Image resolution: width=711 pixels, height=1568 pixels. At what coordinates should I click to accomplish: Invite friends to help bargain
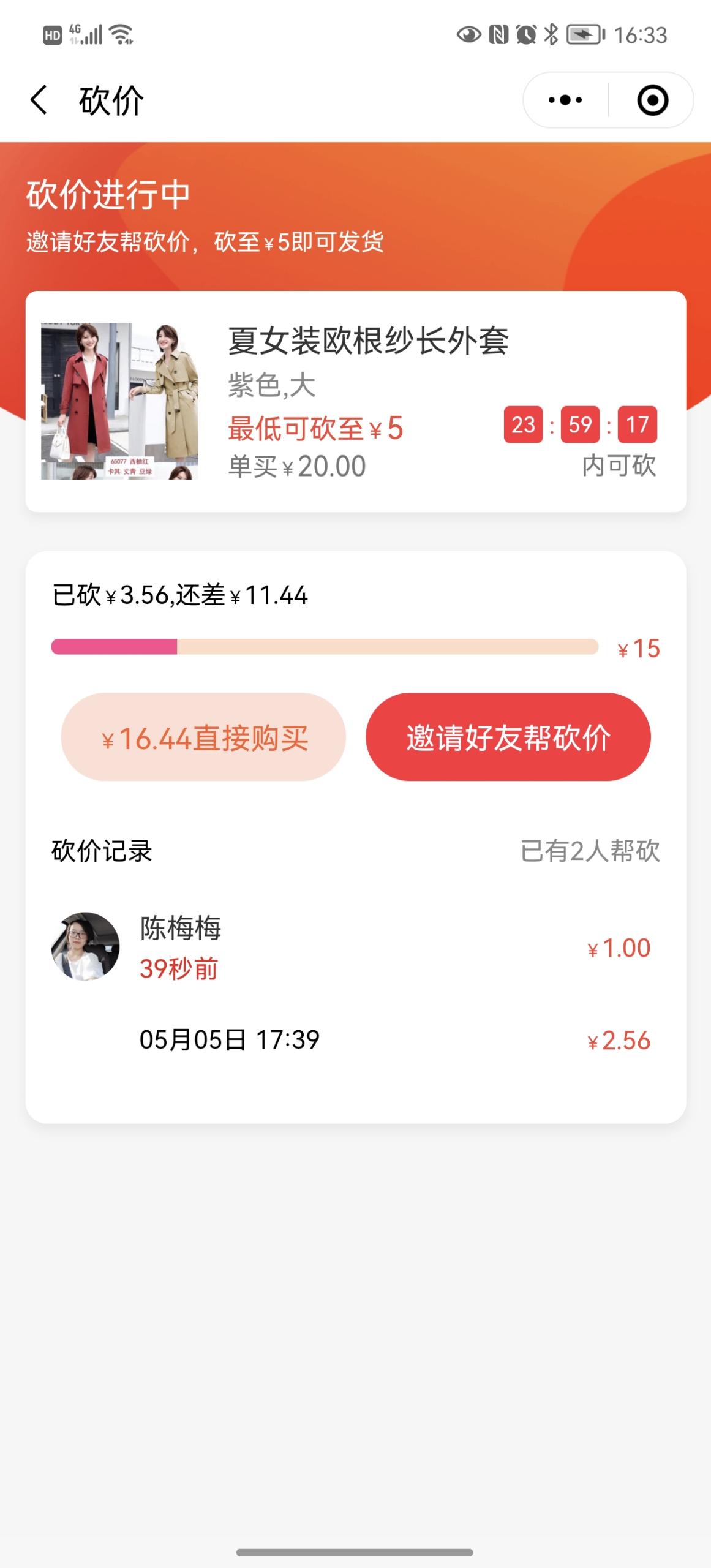[508, 737]
